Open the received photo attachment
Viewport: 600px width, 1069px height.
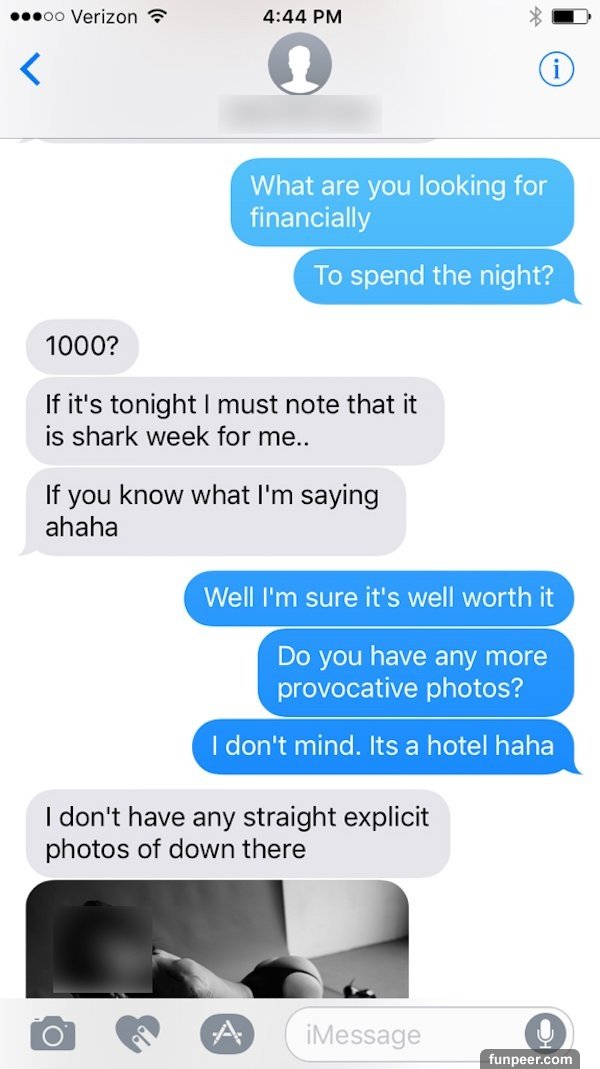pos(217,938)
